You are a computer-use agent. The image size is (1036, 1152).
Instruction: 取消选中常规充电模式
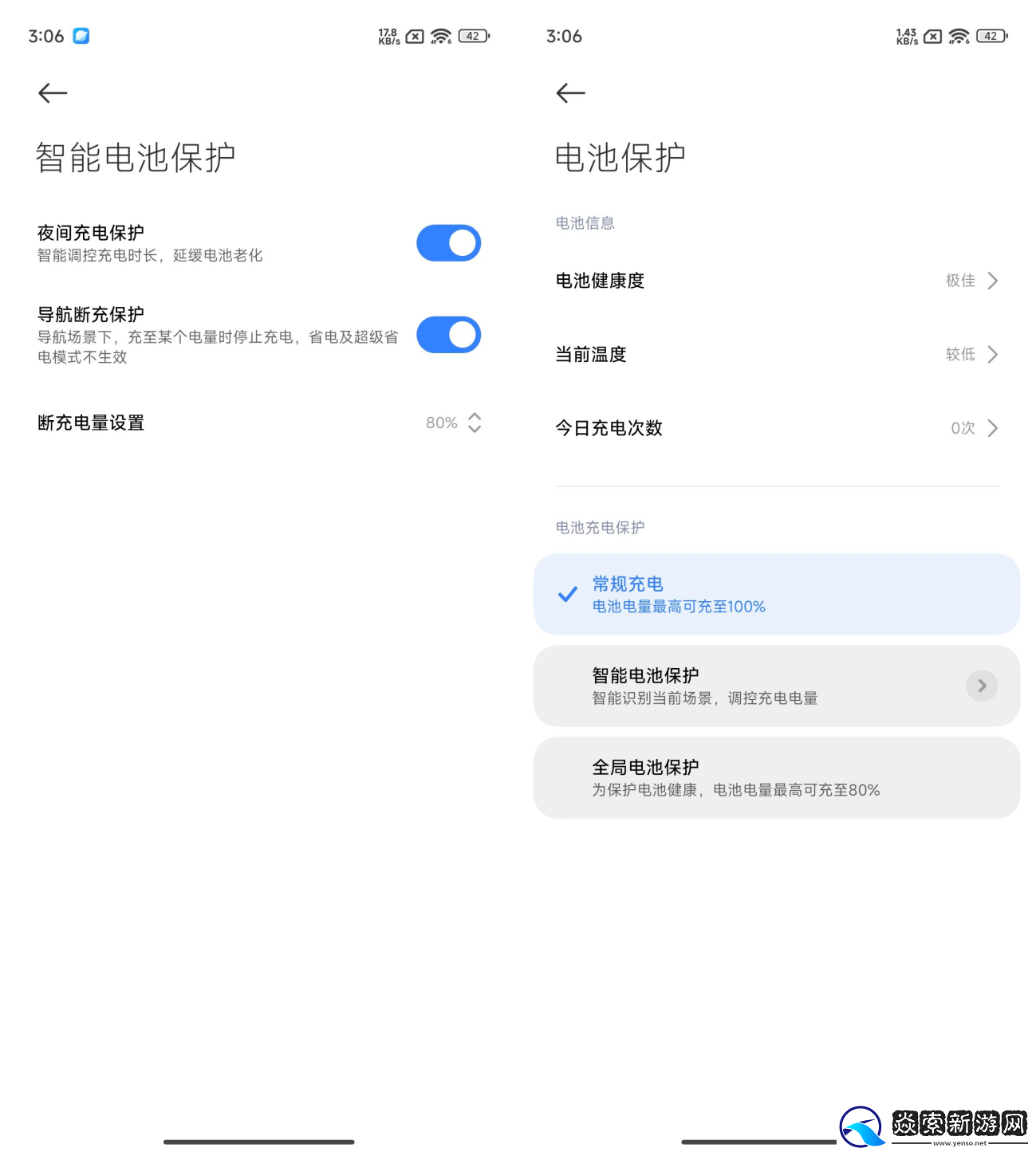coord(777,594)
